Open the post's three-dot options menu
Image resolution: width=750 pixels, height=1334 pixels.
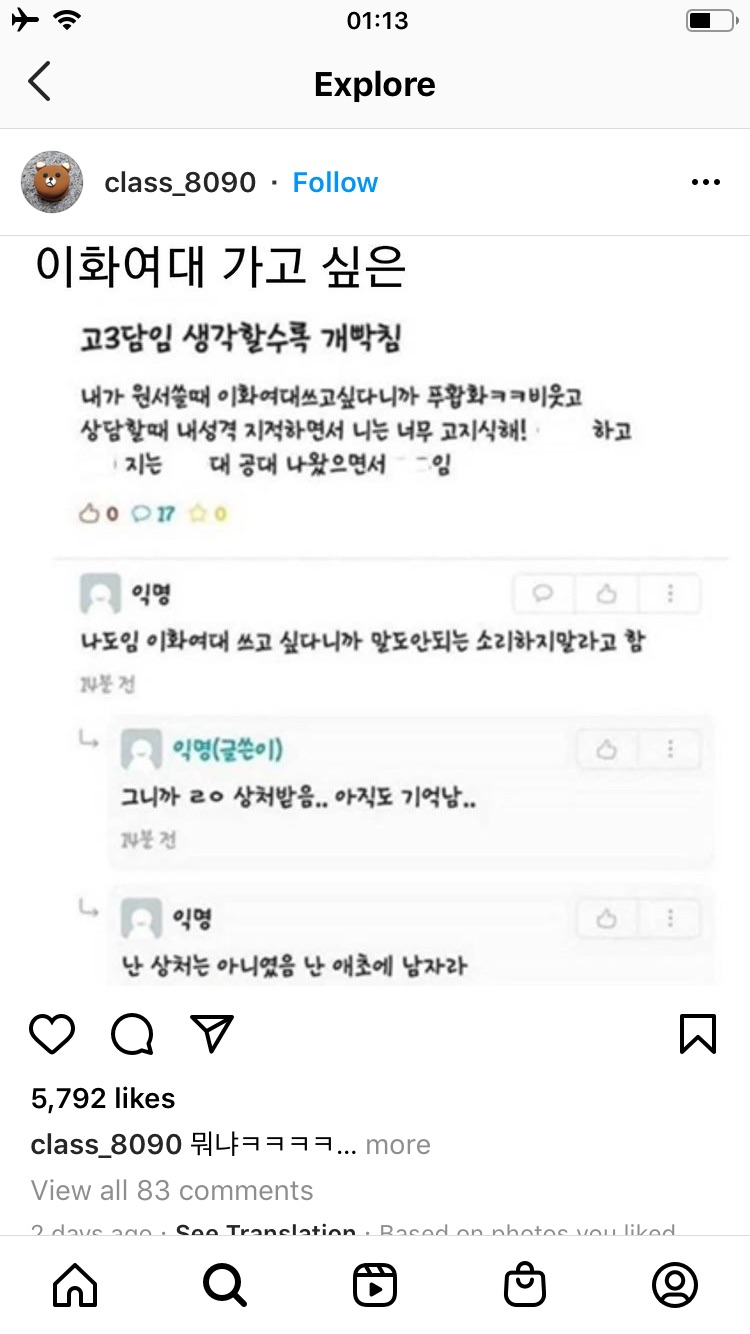[705, 183]
